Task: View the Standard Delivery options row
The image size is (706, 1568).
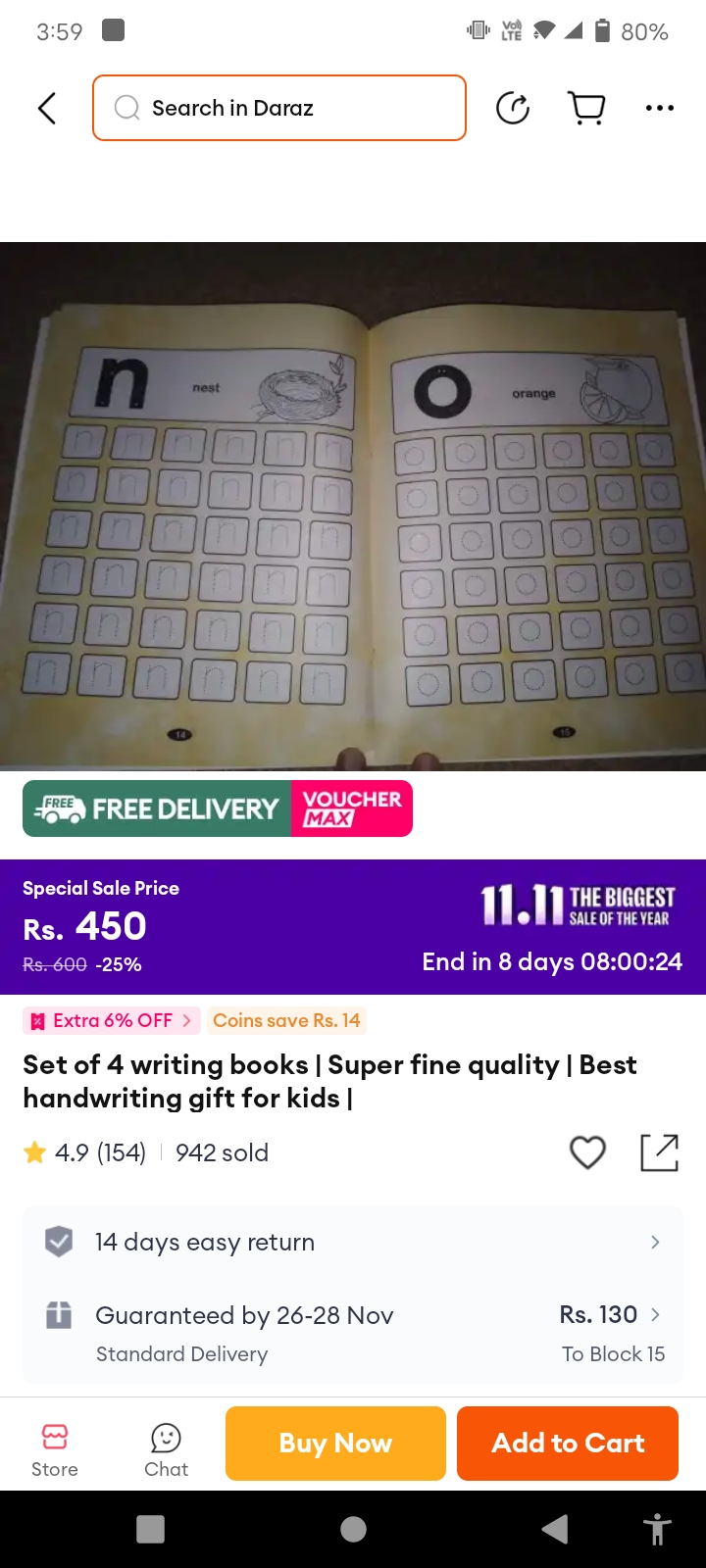Action: (353, 1333)
